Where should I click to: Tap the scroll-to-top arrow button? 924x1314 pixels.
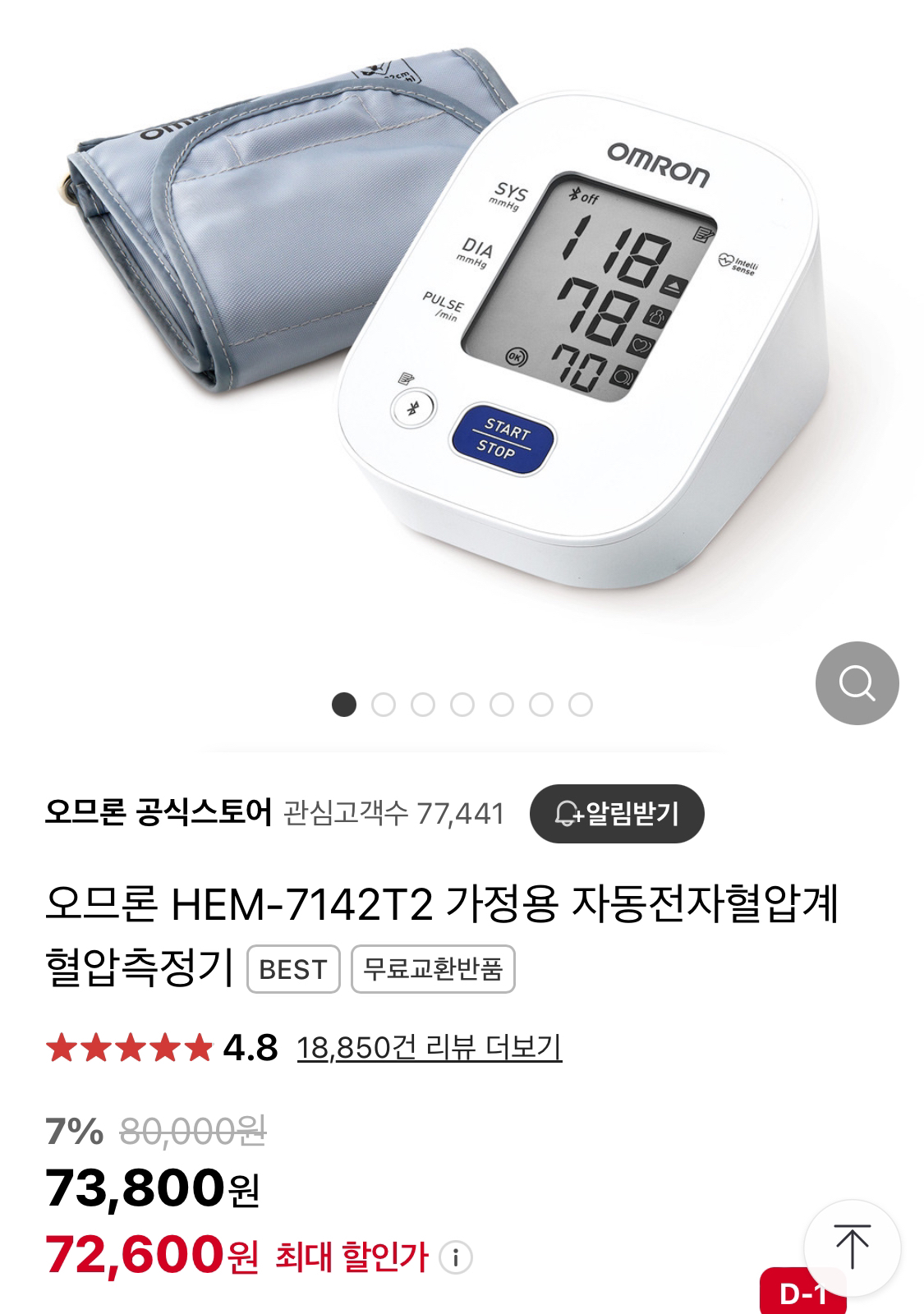852,1247
